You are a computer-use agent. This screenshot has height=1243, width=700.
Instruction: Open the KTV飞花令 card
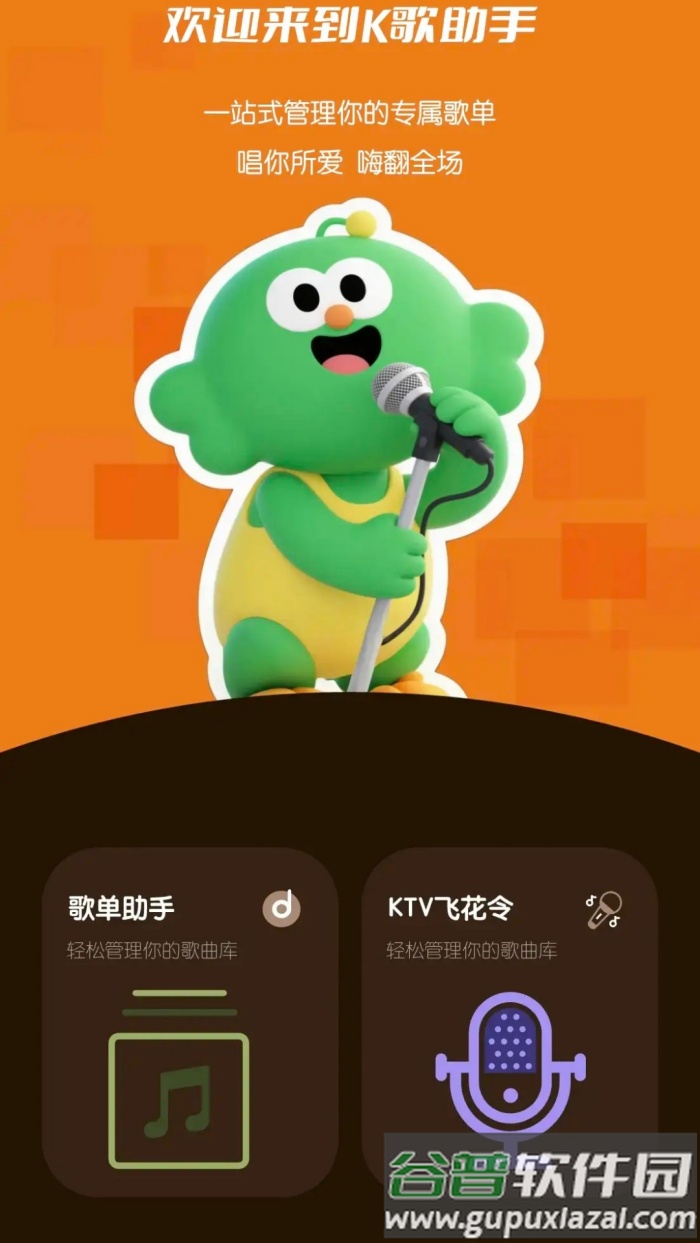[509, 1000]
